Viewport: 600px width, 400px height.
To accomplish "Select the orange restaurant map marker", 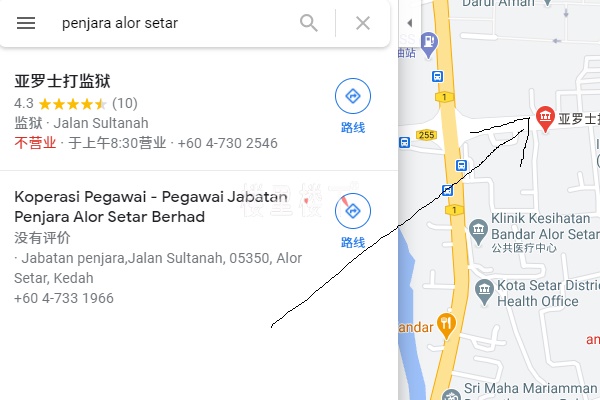I will click(x=446, y=323).
